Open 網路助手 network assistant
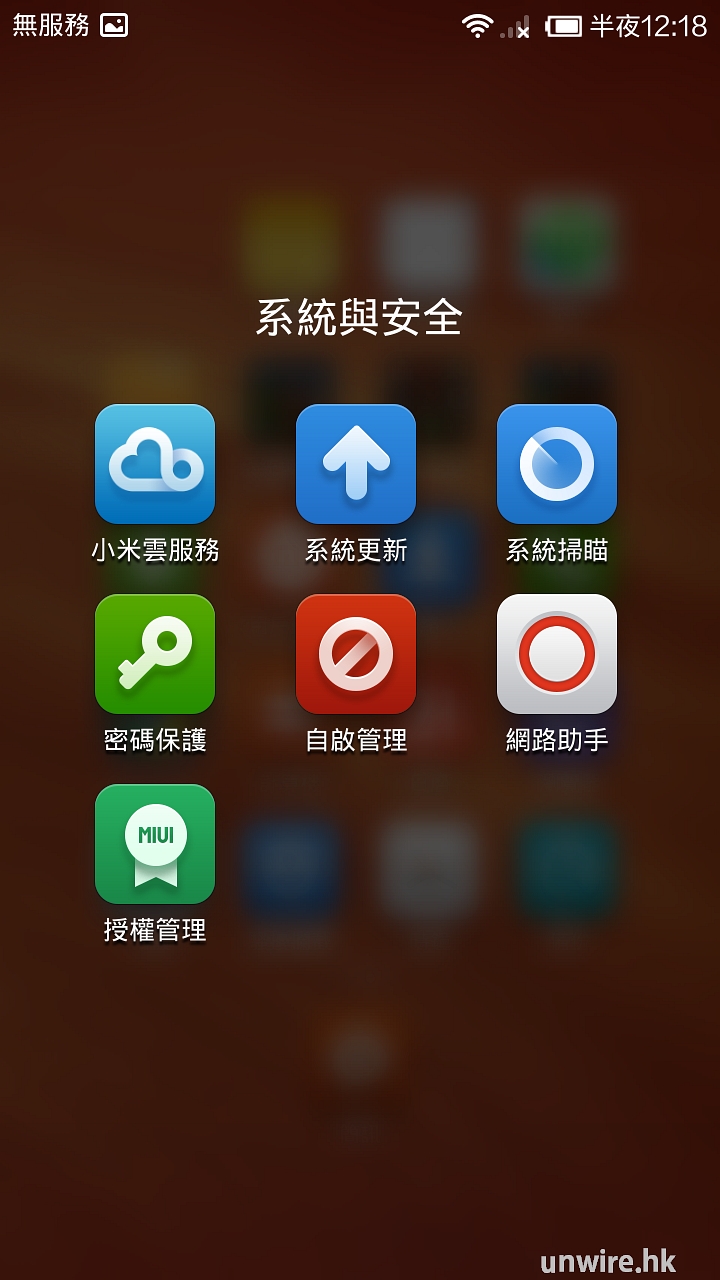This screenshot has height=1280, width=720. [557, 654]
